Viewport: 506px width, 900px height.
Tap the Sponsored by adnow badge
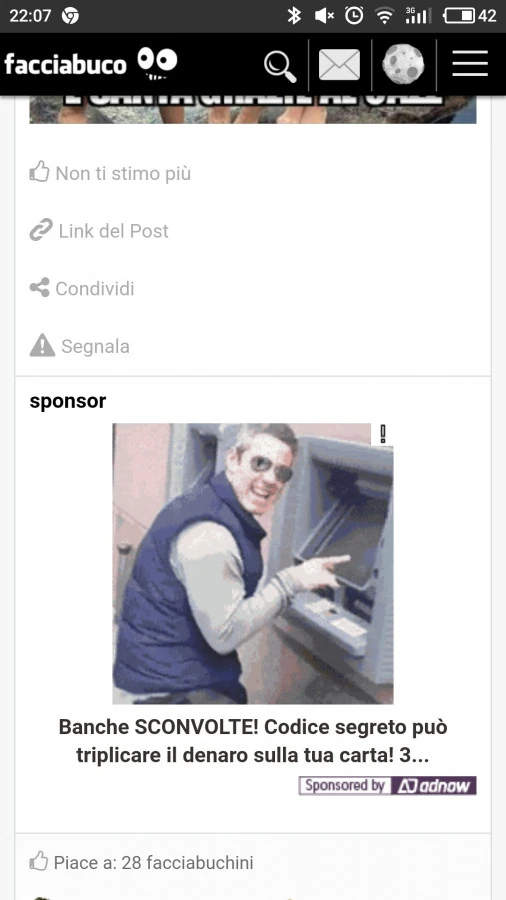pos(387,785)
